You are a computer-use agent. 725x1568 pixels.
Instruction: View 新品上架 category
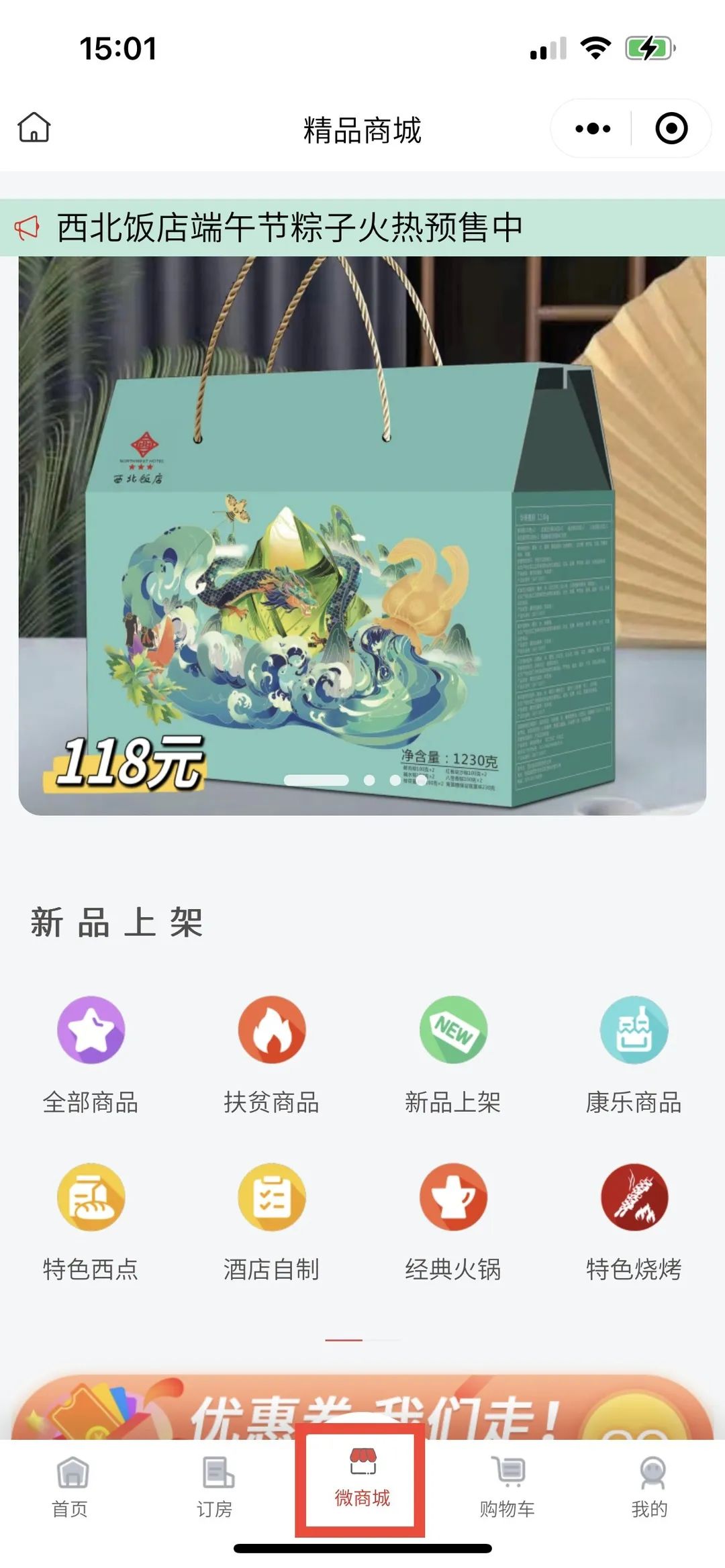click(453, 1054)
